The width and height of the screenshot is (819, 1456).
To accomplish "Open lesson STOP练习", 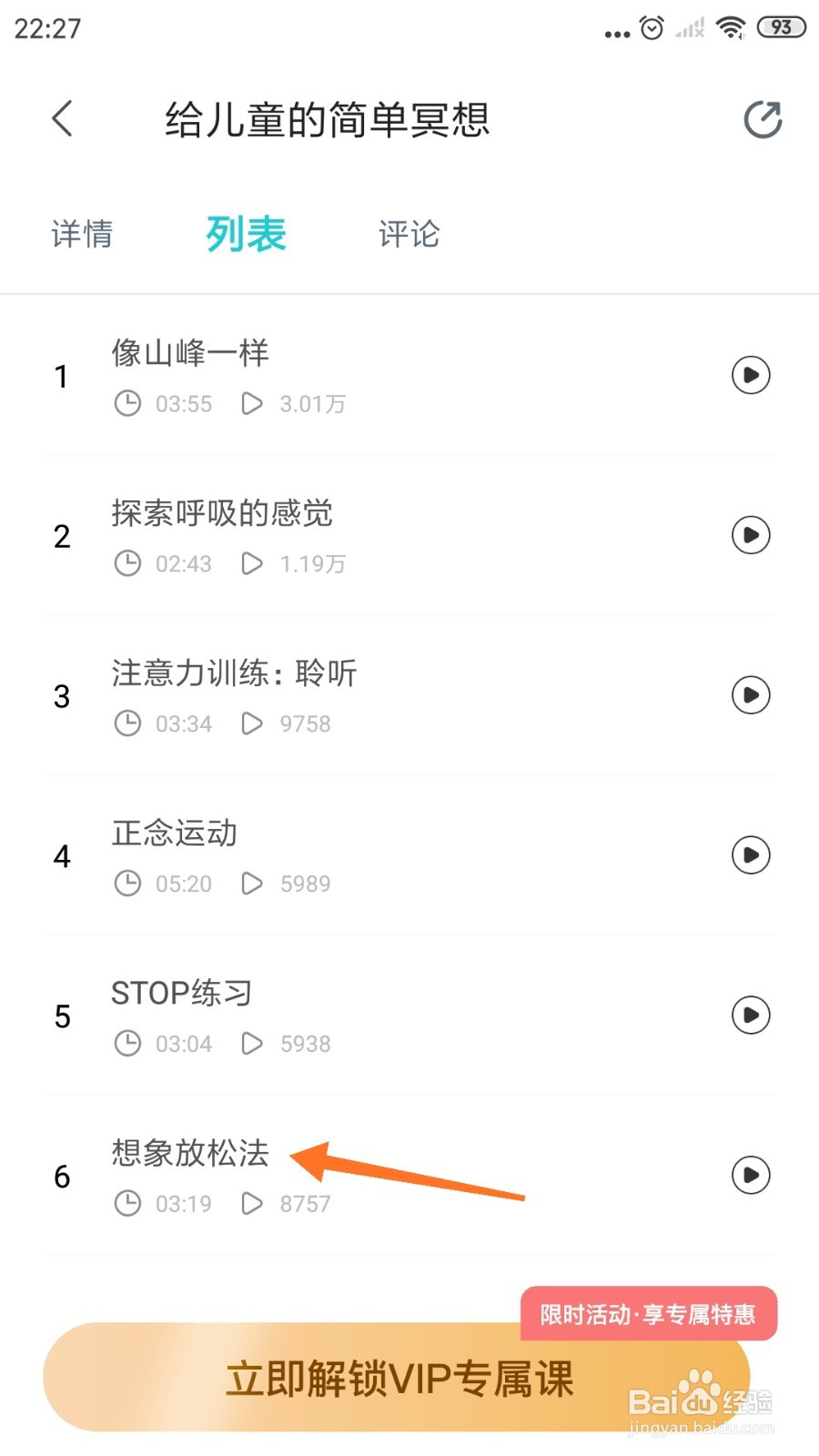I will (x=409, y=1016).
